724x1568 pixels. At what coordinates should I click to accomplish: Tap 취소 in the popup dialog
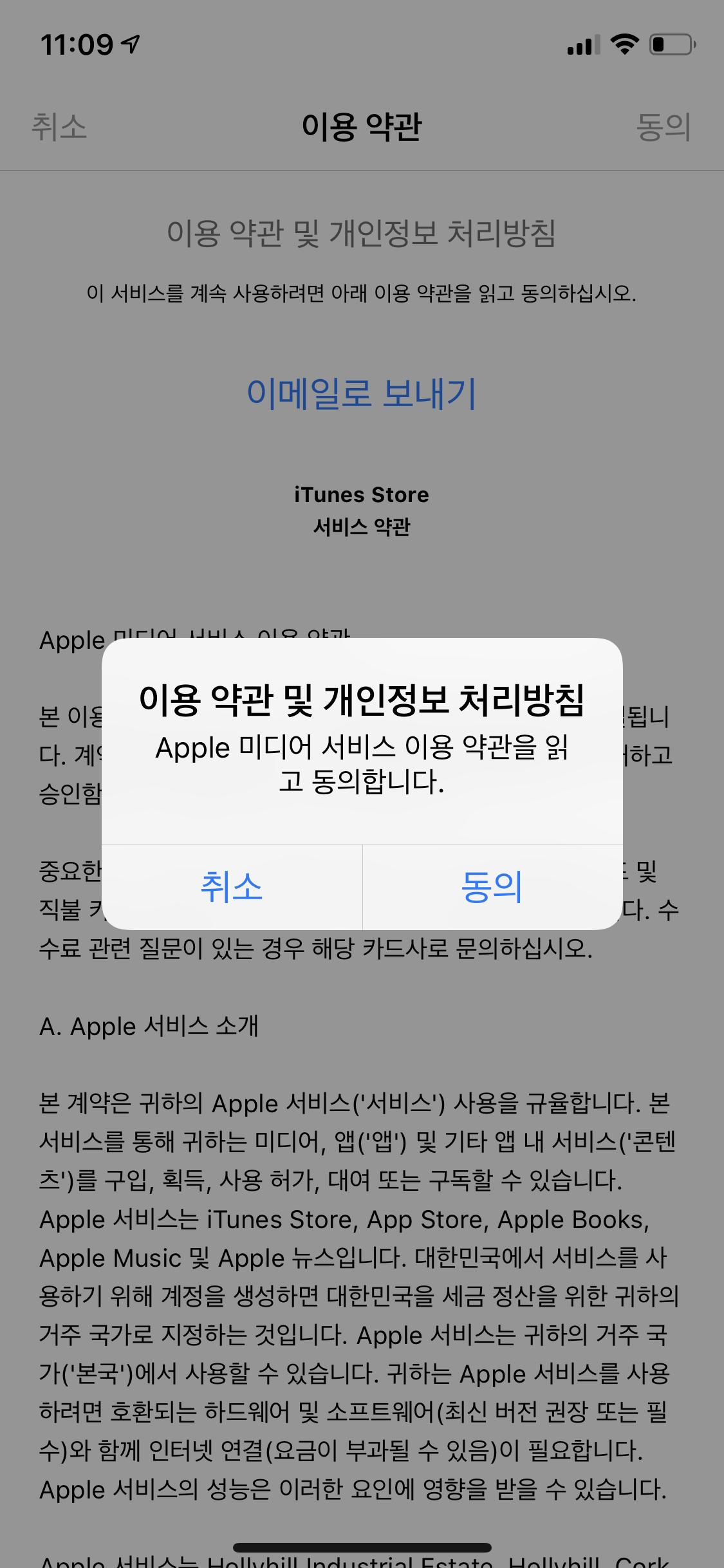(x=232, y=887)
